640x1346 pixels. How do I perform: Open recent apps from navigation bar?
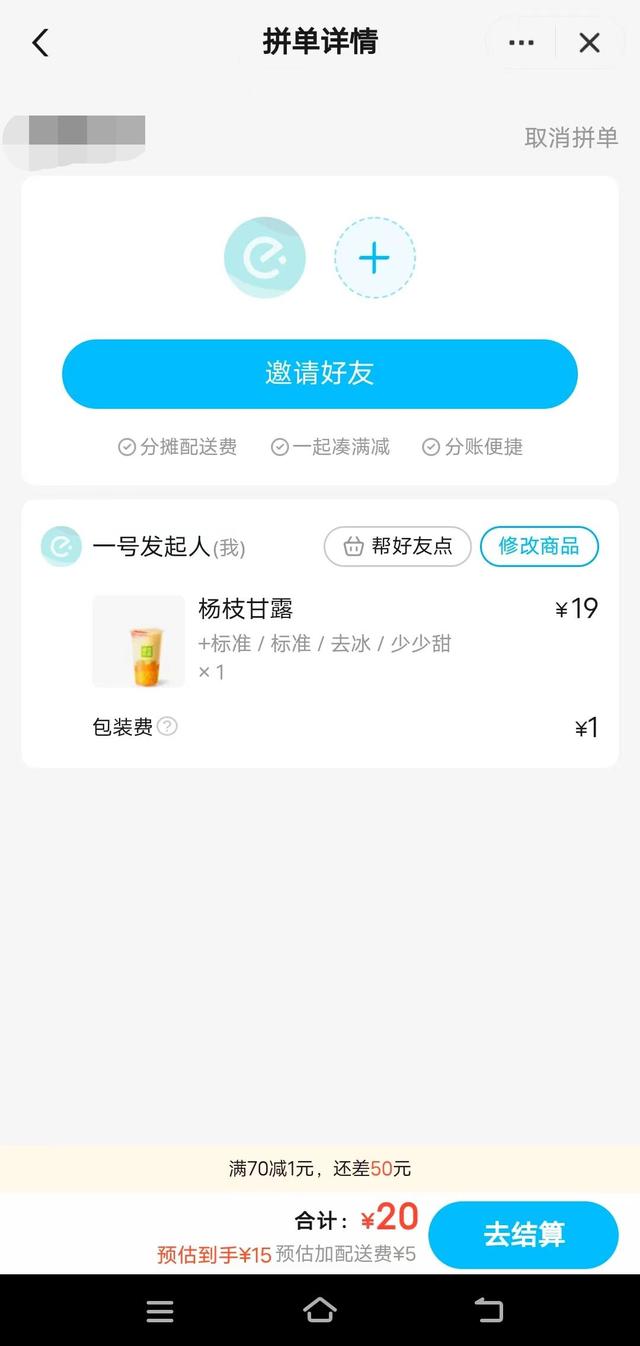(x=160, y=1311)
